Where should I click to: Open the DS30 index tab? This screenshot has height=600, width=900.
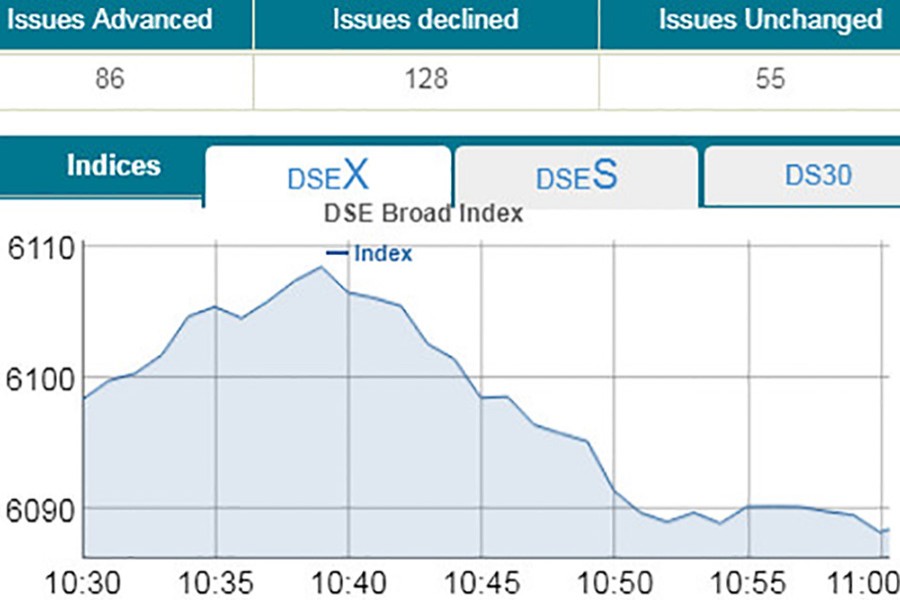pos(816,177)
